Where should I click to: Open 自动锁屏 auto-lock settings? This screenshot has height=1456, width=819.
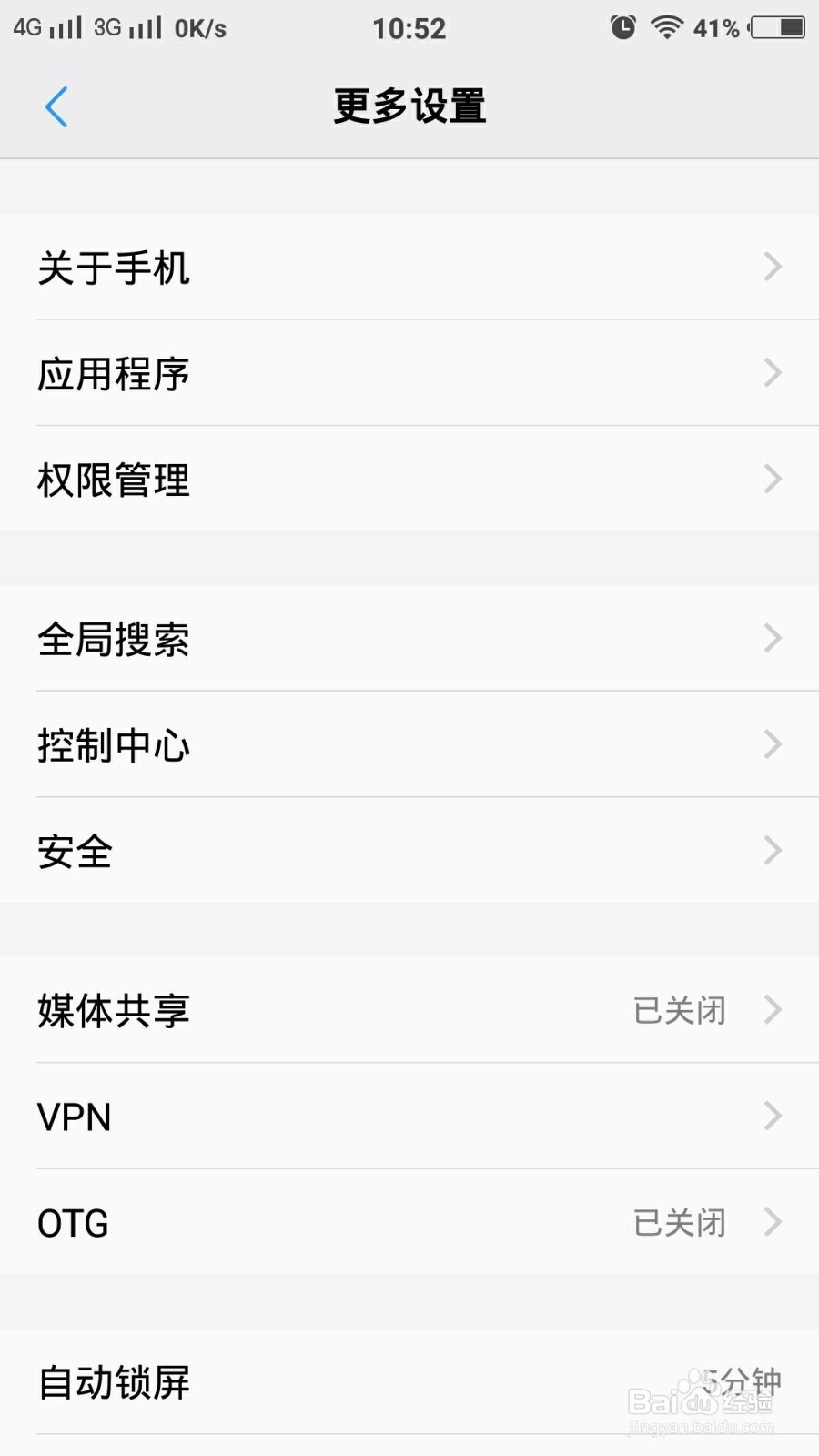pyautogui.click(x=409, y=1382)
